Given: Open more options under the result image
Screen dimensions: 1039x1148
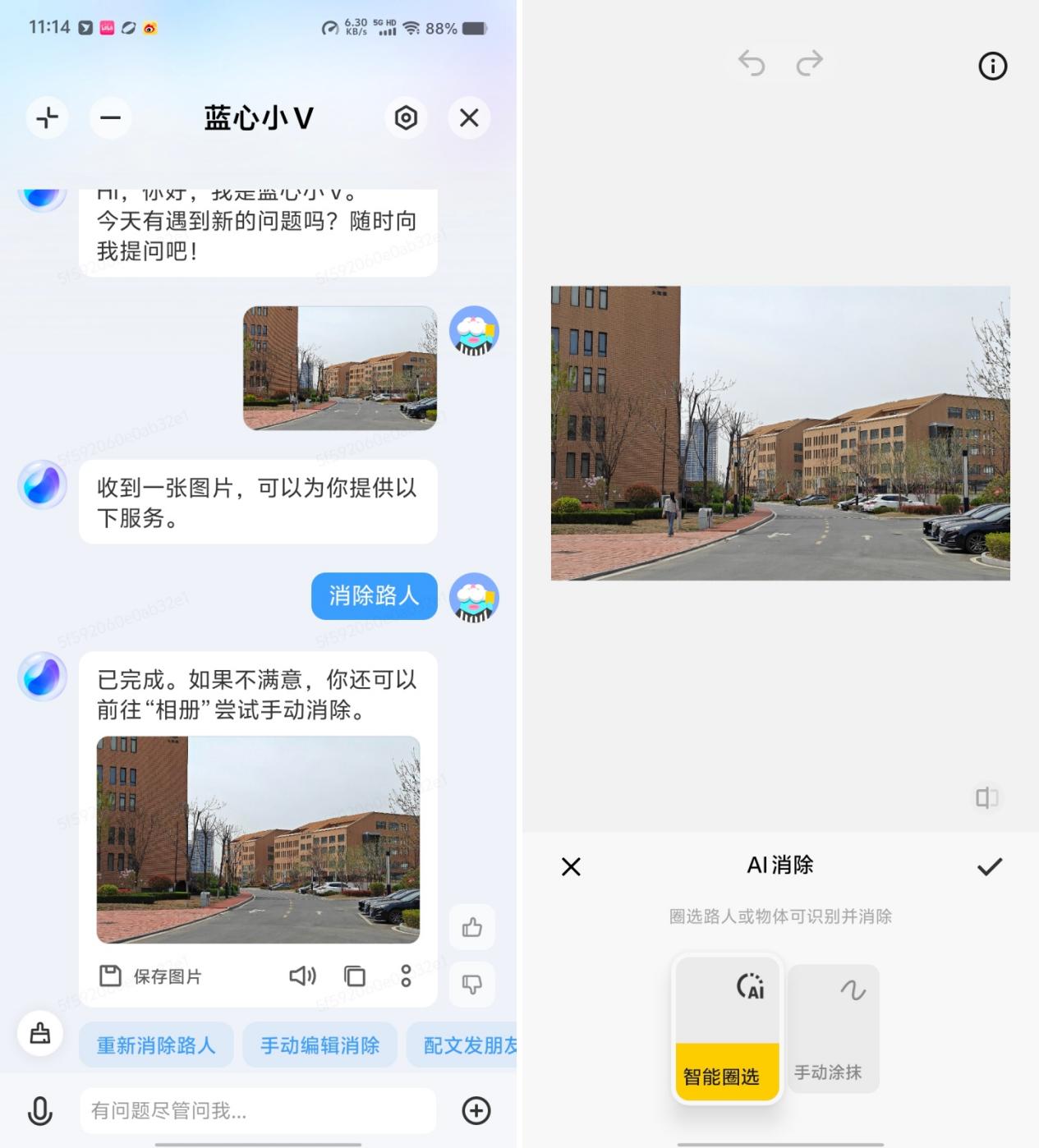Looking at the screenshot, I should [406, 976].
